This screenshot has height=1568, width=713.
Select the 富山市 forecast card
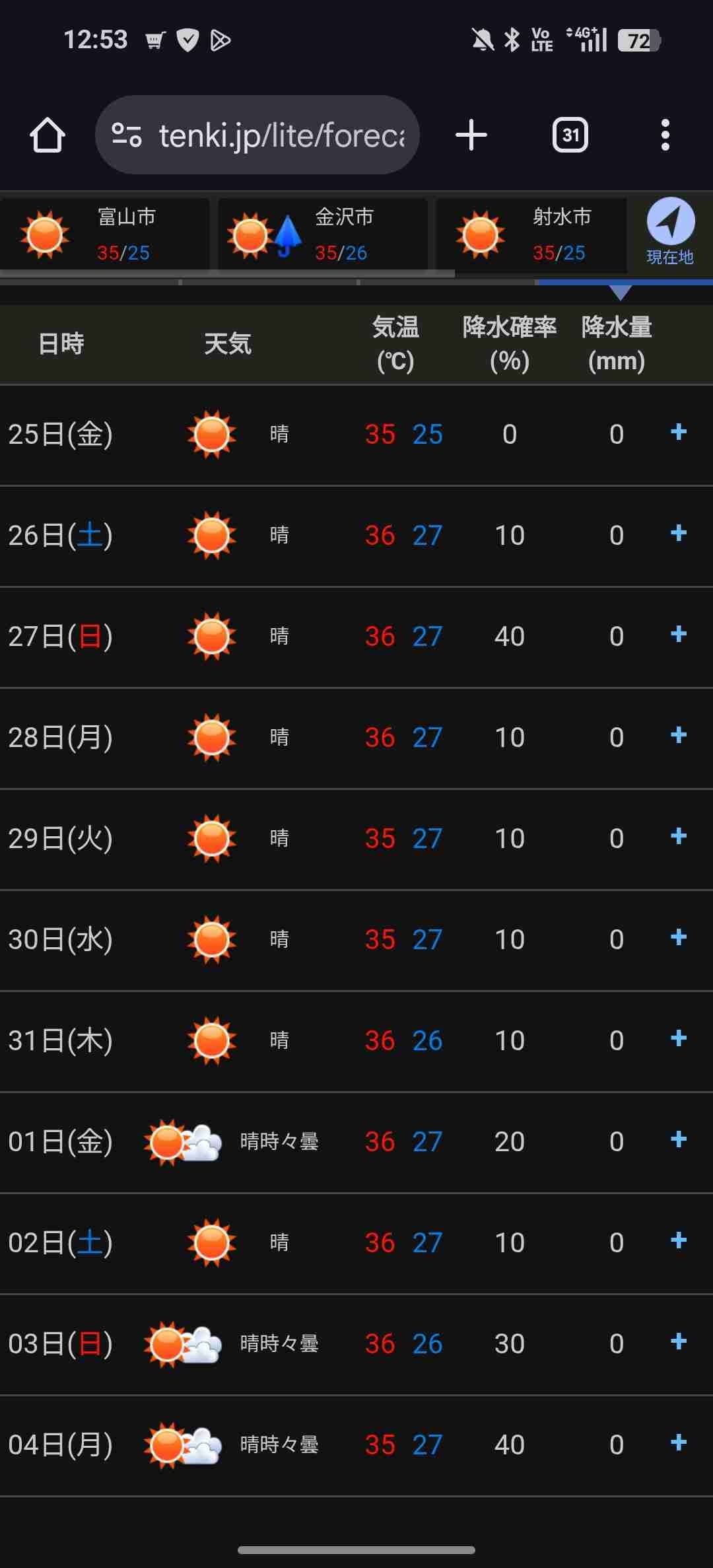[x=106, y=234]
